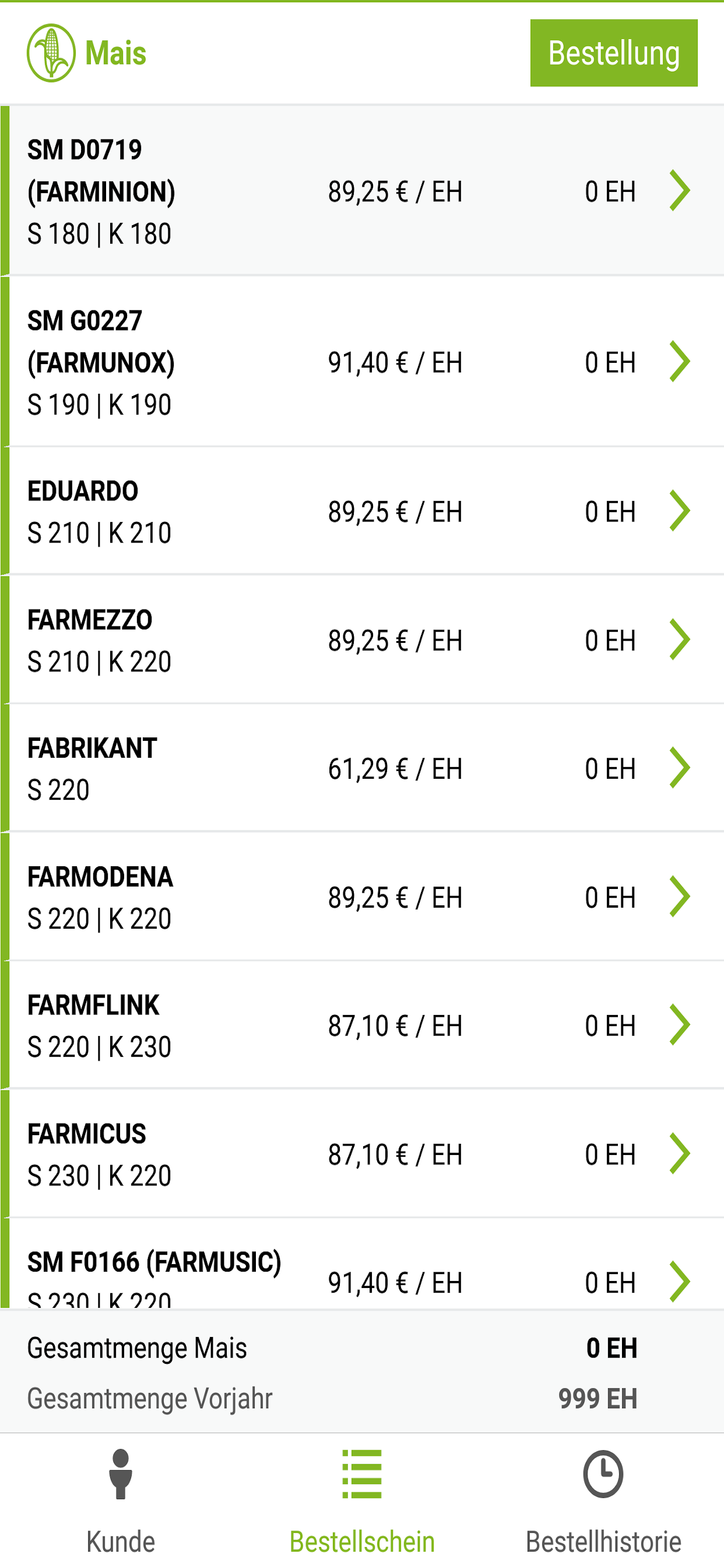This screenshot has height=1568, width=724.
Task: Switch to the Kunde tab
Action: click(121, 1501)
